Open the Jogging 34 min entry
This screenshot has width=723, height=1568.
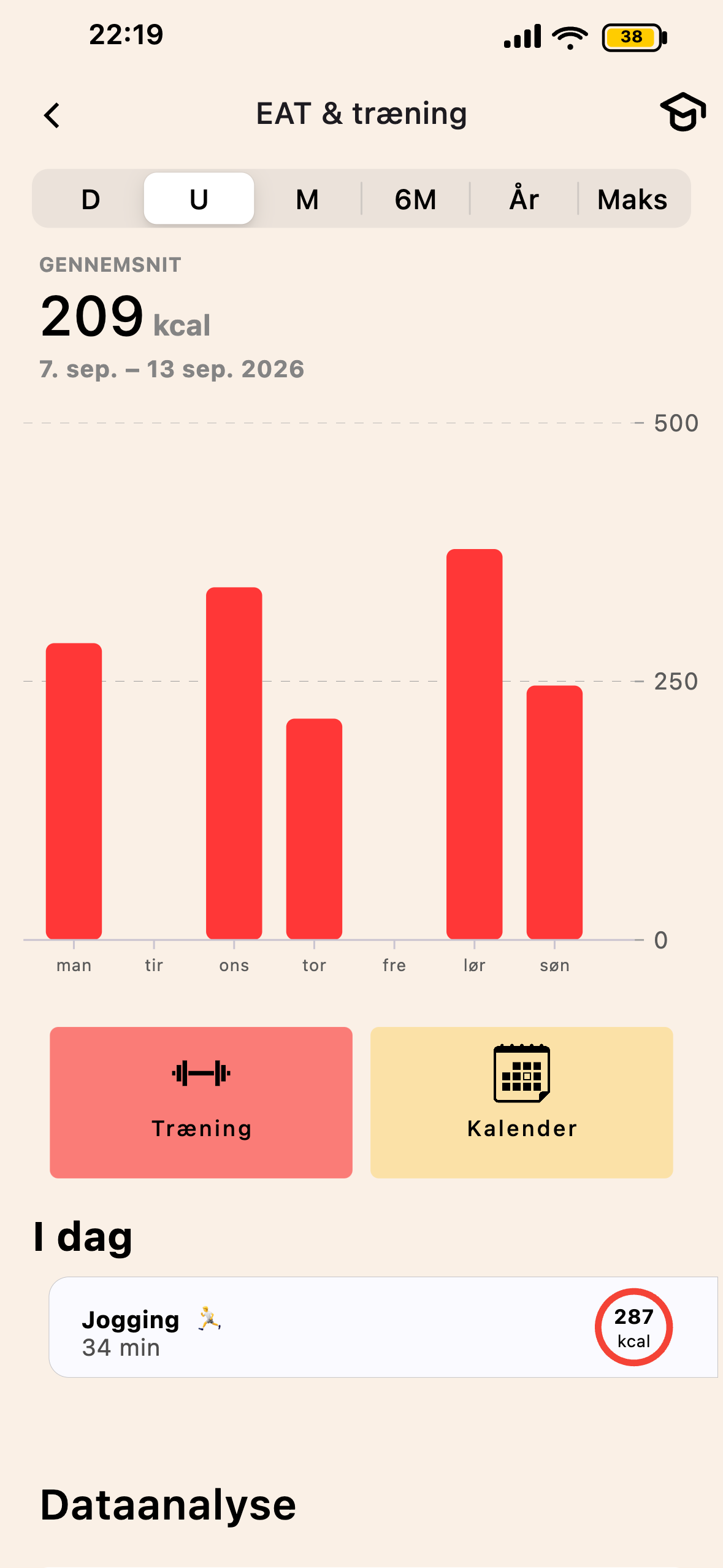click(383, 1327)
